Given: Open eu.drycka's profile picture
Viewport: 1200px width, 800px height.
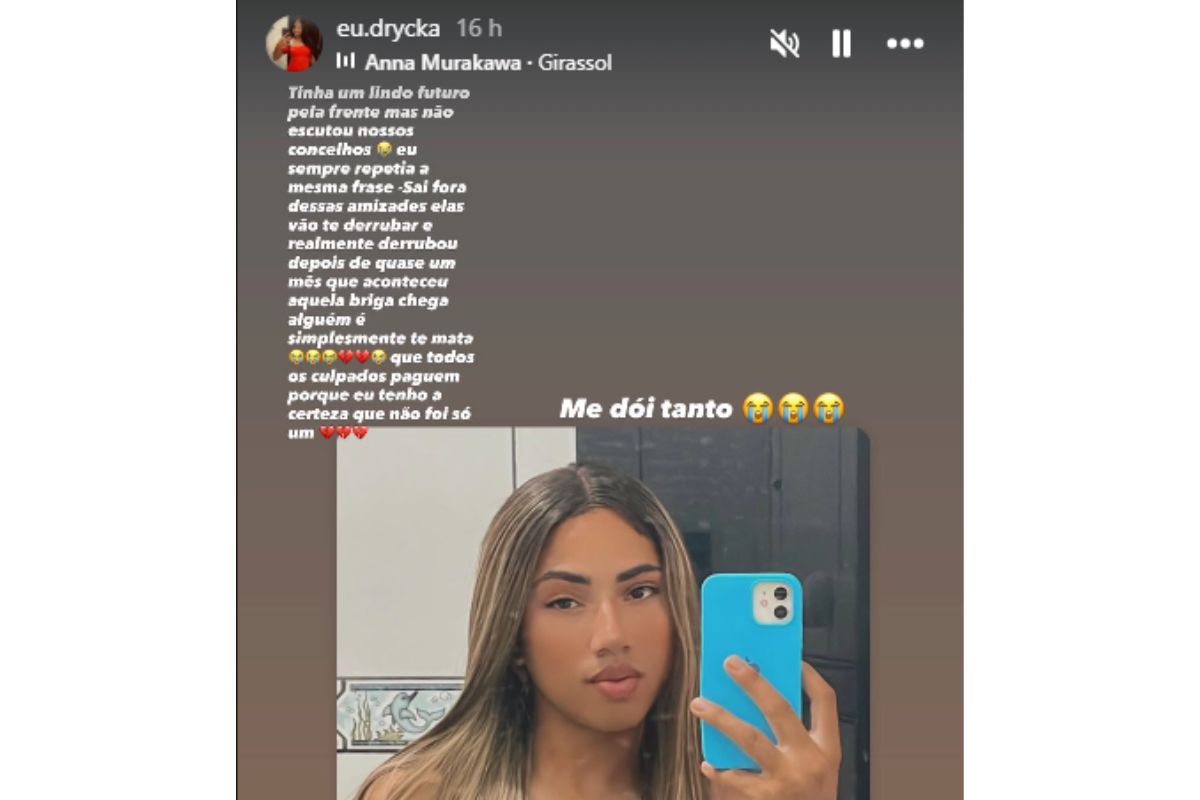Looking at the screenshot, I should pyautogui.click(x=294, y=44).
